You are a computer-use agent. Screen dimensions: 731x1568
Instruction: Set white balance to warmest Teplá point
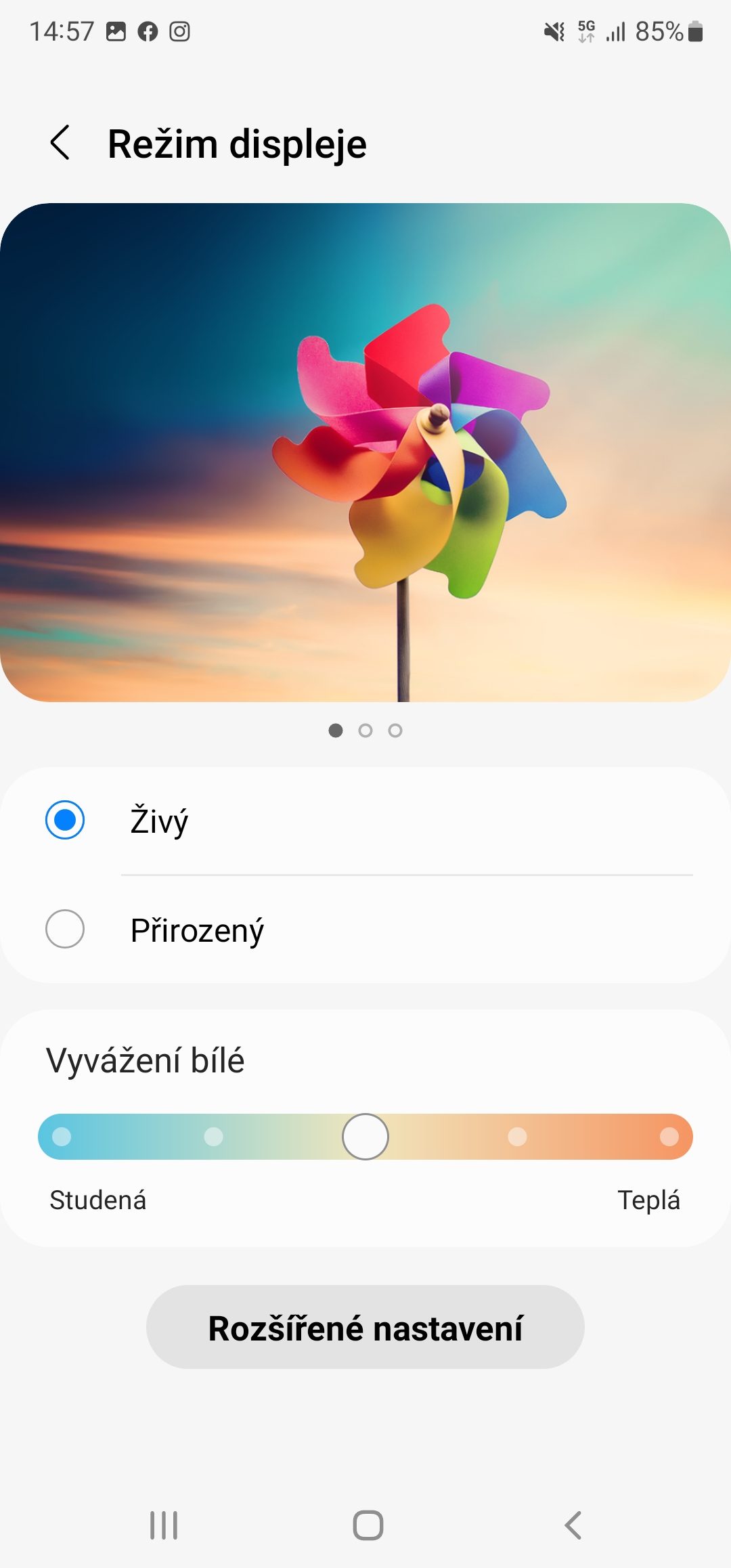(669, 1136)
